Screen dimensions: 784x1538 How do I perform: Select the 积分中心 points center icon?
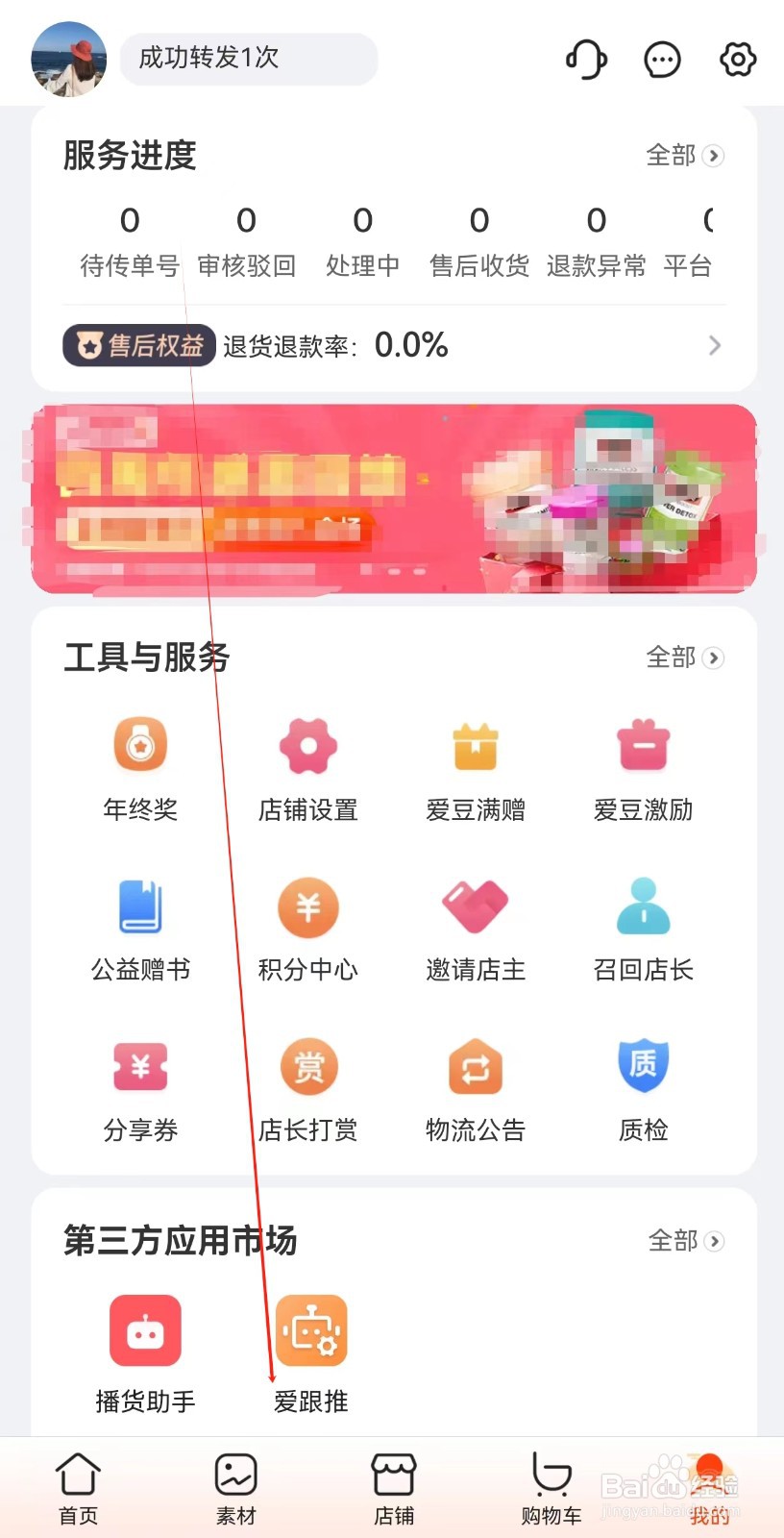tap(307, 925)
